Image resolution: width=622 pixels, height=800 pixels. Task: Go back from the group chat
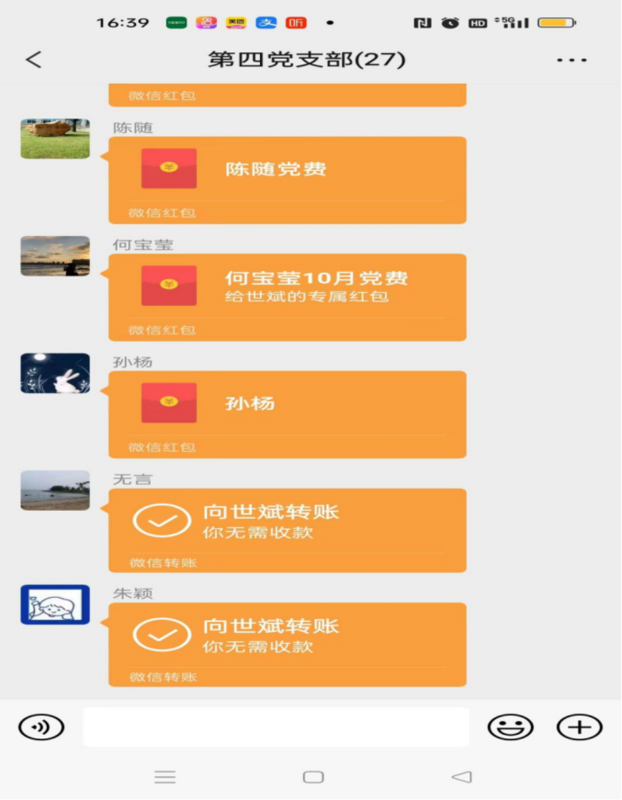coord(34,60)
